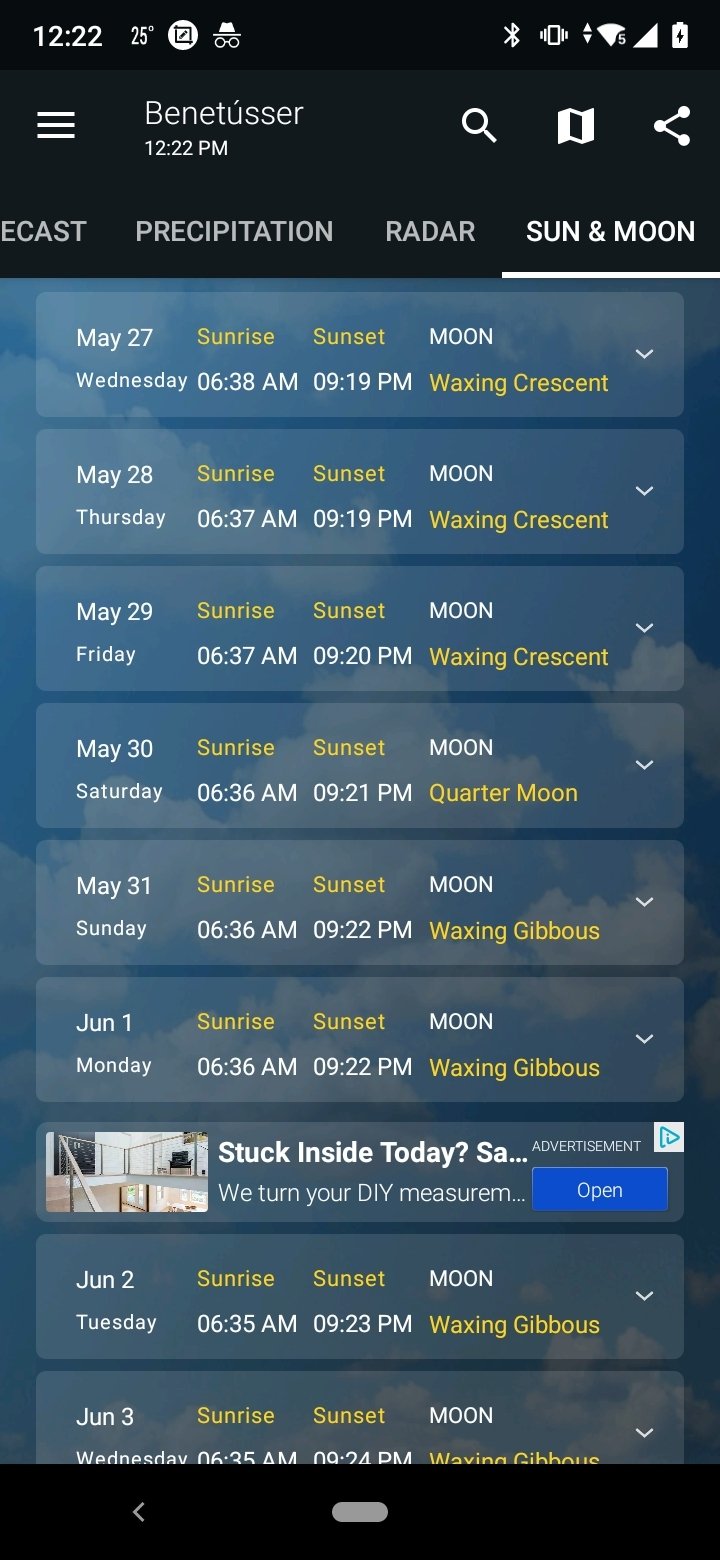Share the weather info
Viewport: 720px width, 1560px height.
tap(671, 126)
